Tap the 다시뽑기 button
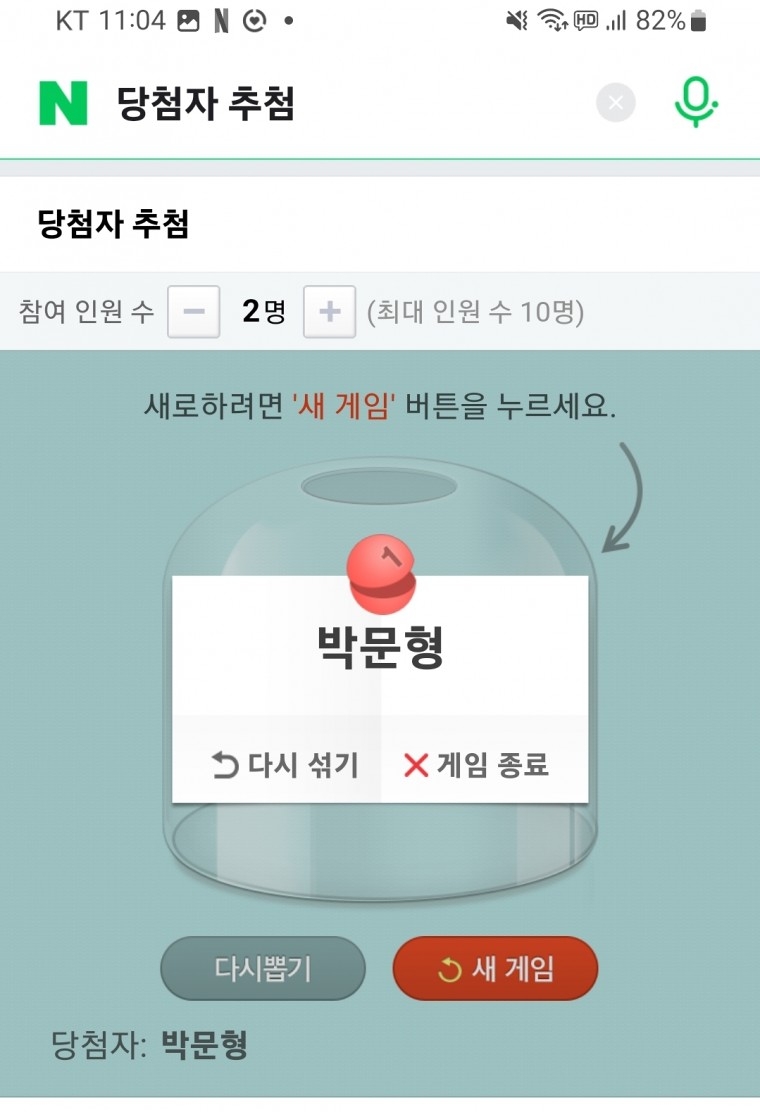This screenshot has width=760, height=1112. (263, 968)
